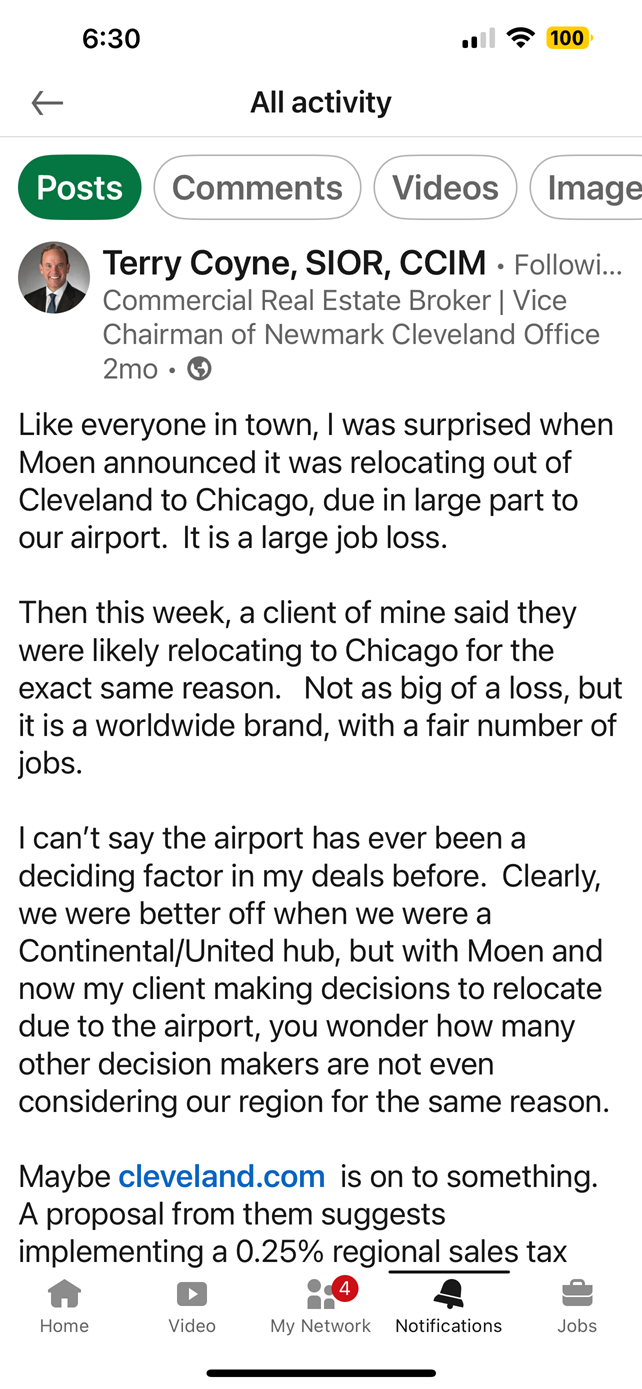This screenshot has height=1389, width=642.
Task: Go to the Home tab
Action: 64,1307
